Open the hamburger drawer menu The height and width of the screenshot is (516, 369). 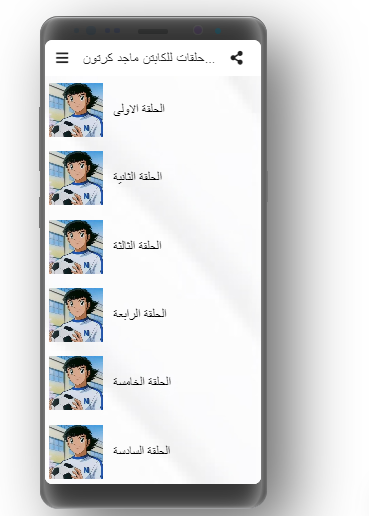(62, 58)
